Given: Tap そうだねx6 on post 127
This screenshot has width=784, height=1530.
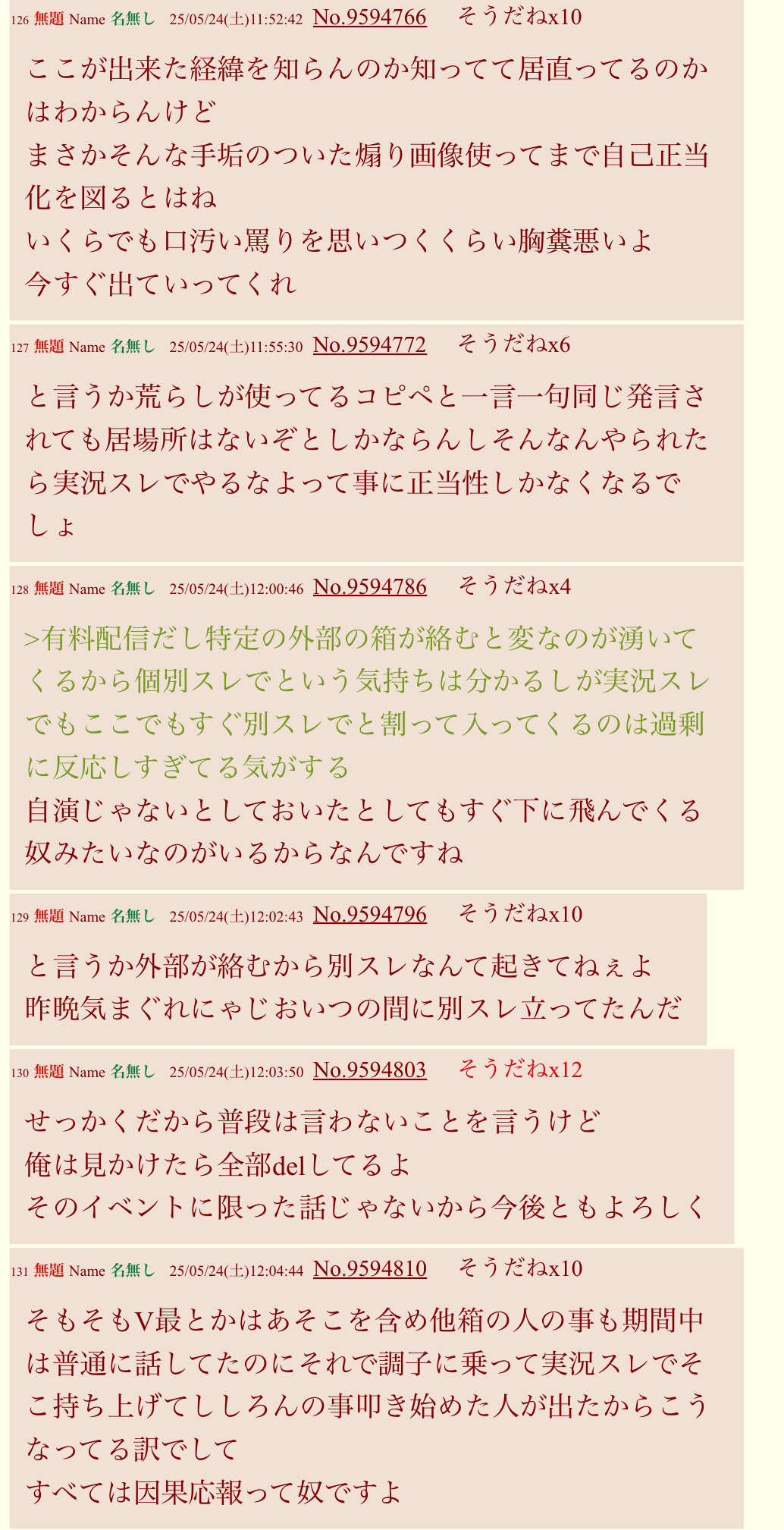Looking at the screenshot, I should [x=513, y=345].
